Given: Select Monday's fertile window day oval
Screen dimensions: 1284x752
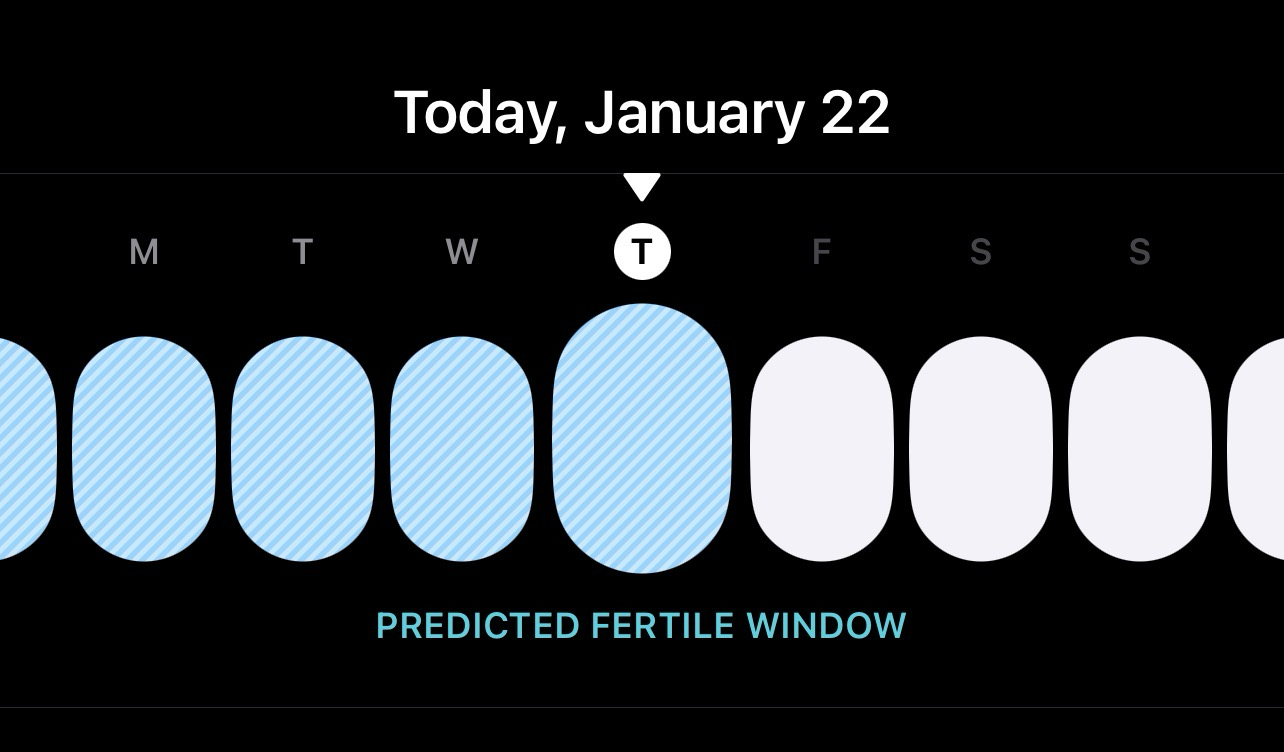Looking at the screenshot, I should 144,448.
